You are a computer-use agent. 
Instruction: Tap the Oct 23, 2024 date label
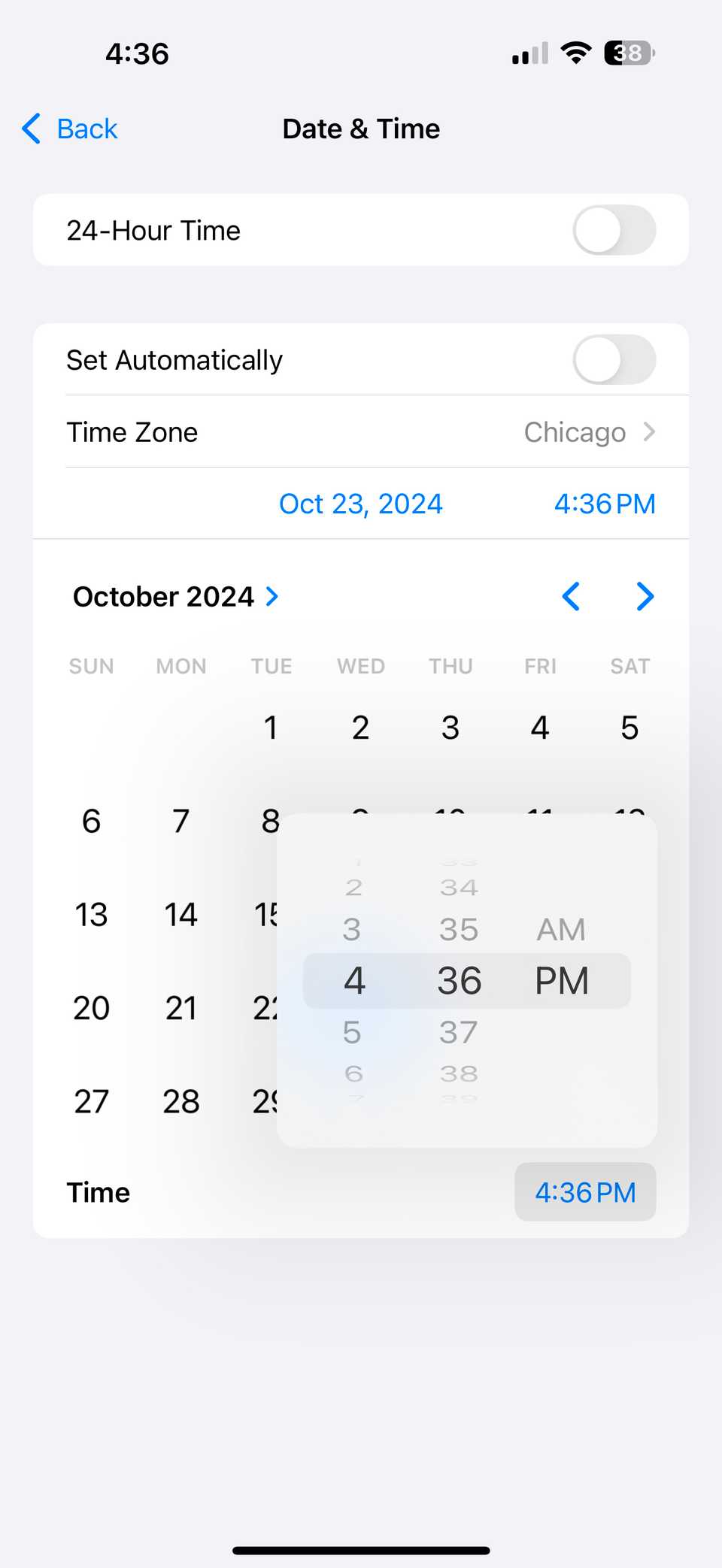[360, 504]
